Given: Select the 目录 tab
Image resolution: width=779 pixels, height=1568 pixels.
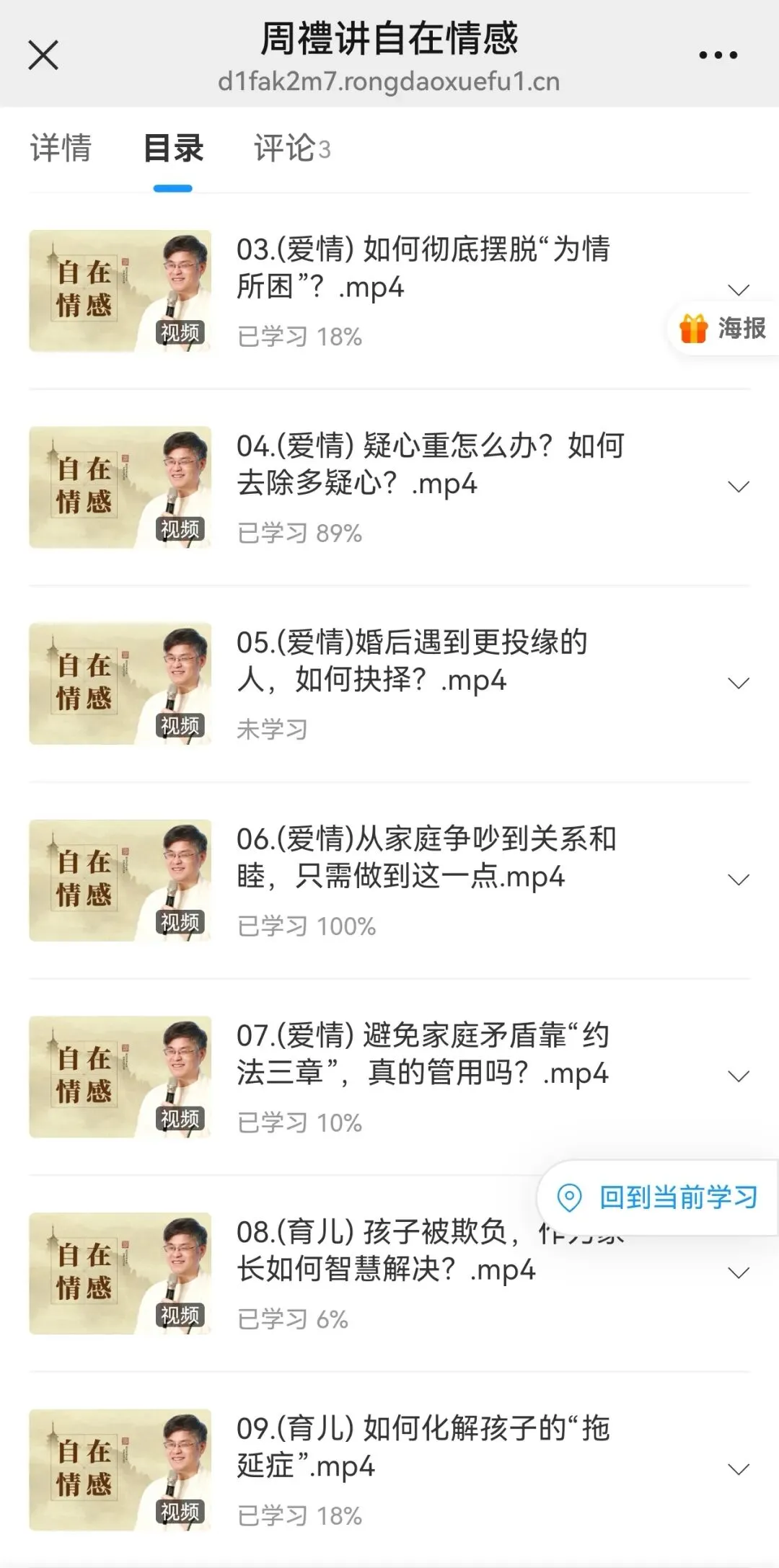Looking at the screenshot, I should tap(173, 149).
